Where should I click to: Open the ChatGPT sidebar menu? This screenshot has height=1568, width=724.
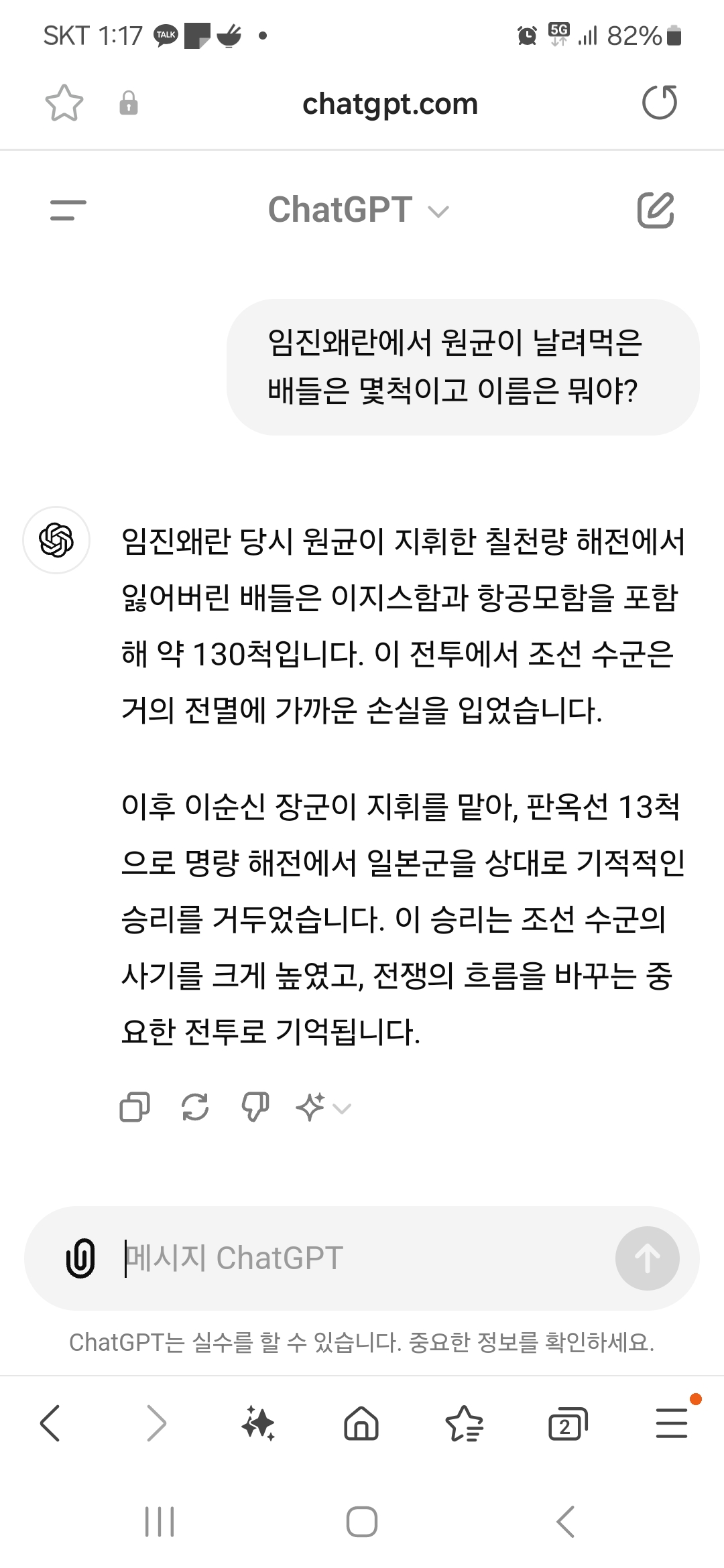click(x=68, y=210)
